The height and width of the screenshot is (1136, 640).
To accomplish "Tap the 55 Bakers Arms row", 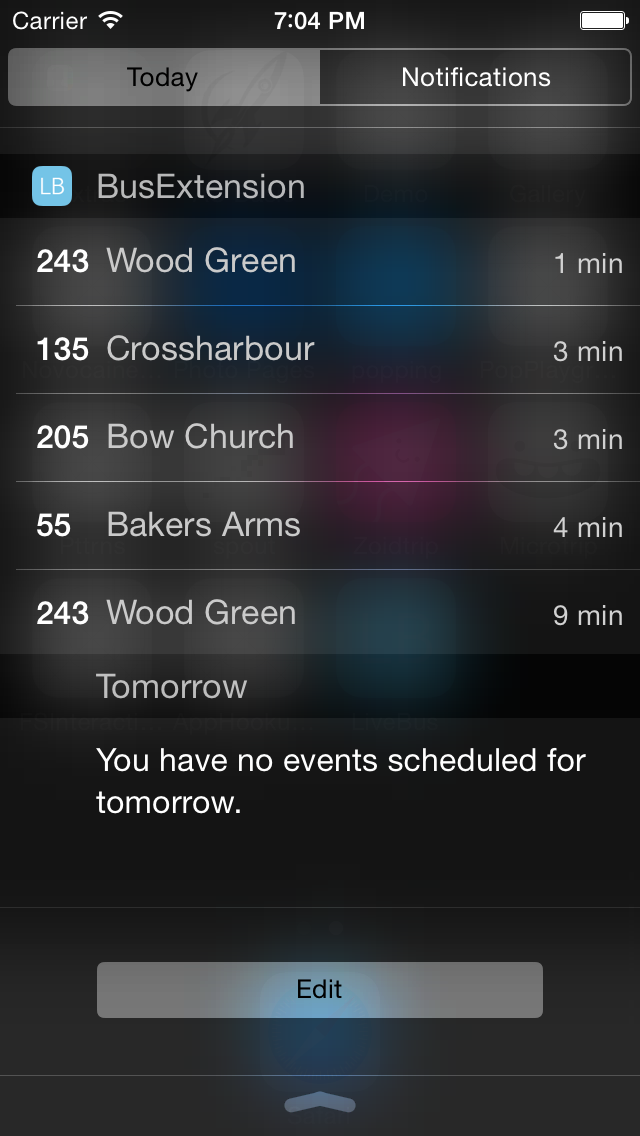I will pyautogui.click(x=320, y=526).
